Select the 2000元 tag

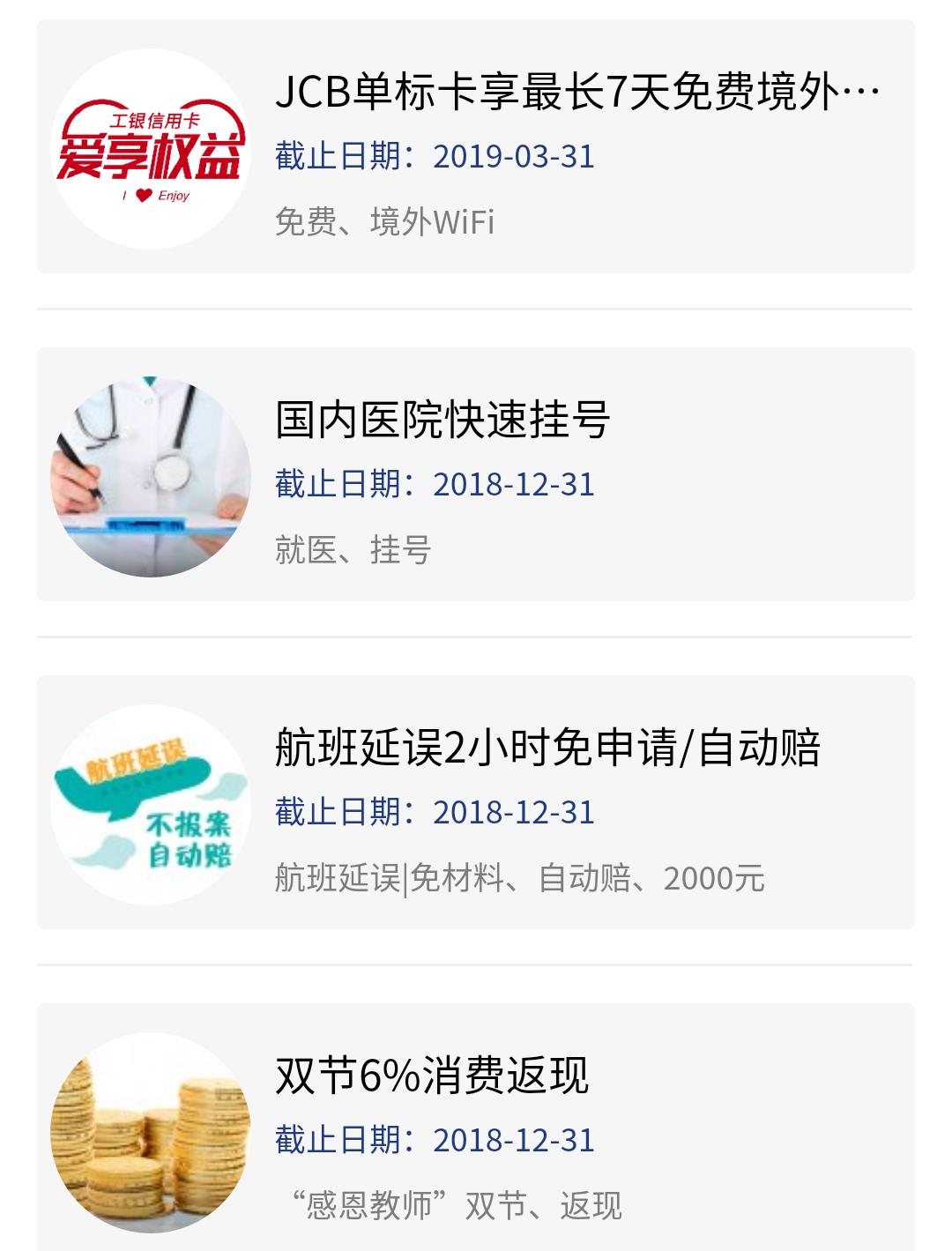(719, 878)
